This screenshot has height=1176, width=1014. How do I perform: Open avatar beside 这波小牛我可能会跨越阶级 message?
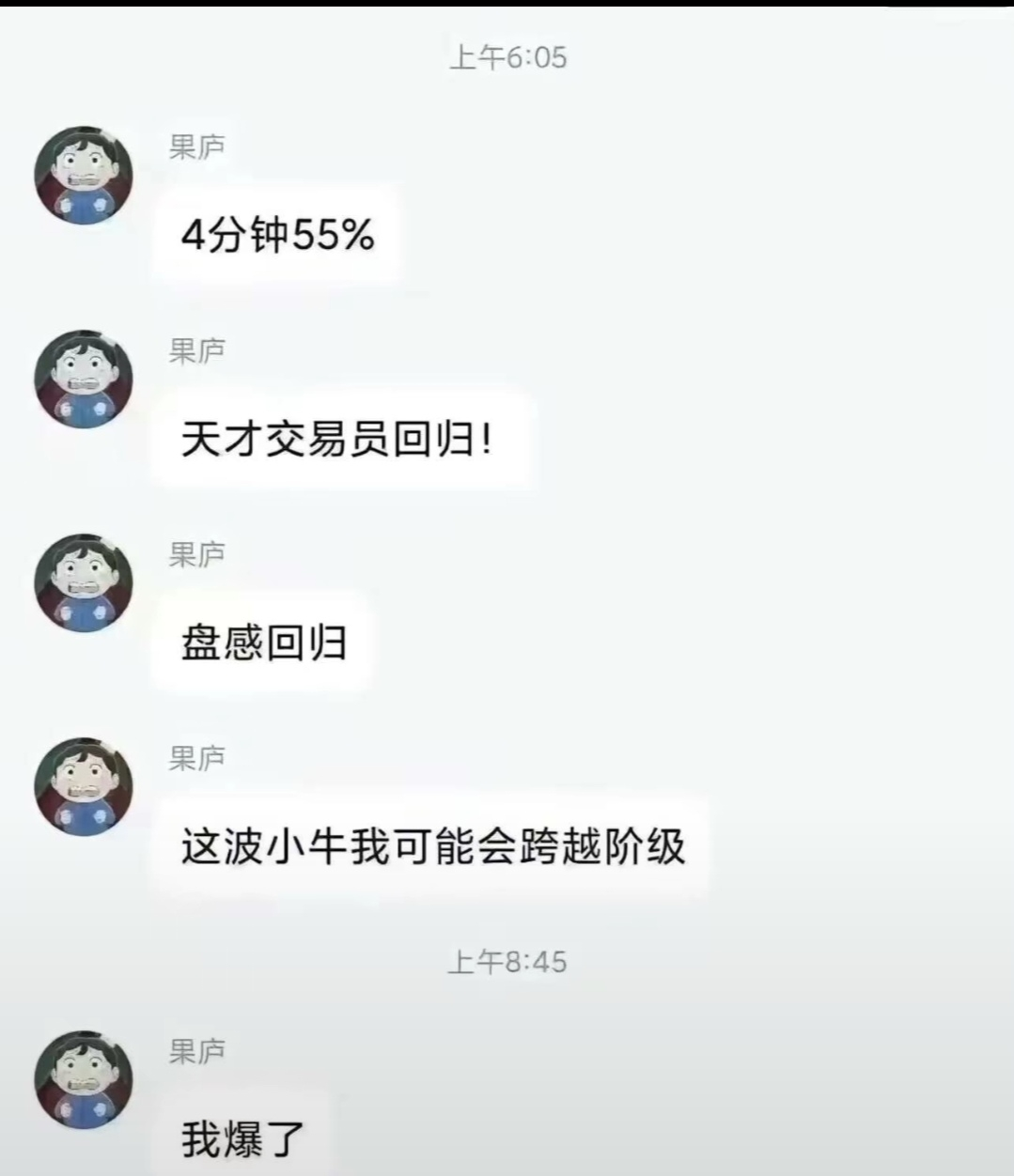[x=84, y=787]
